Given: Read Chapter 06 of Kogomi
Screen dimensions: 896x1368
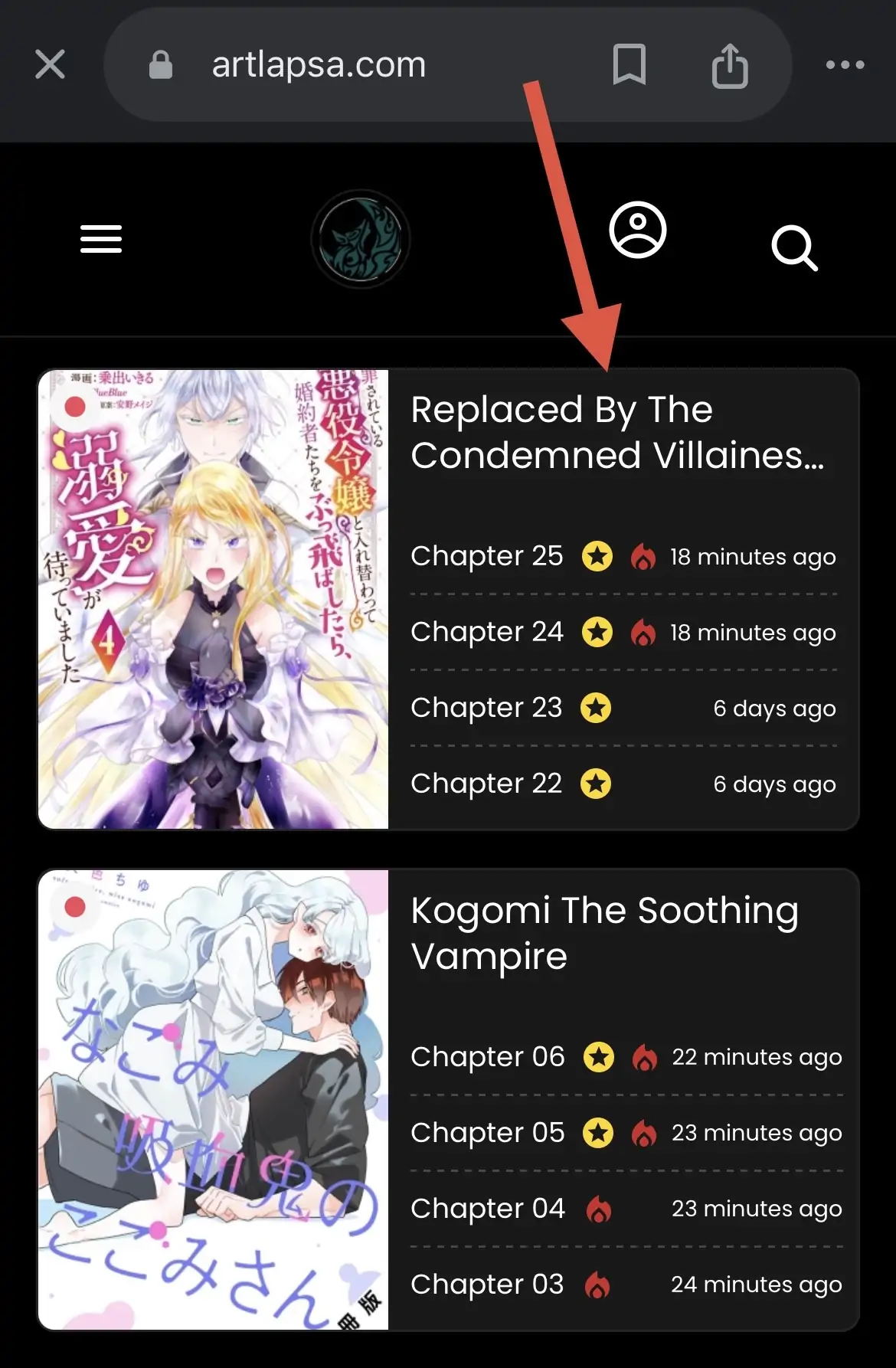Looking at the screenshot, I should (x=487, y=1057).
